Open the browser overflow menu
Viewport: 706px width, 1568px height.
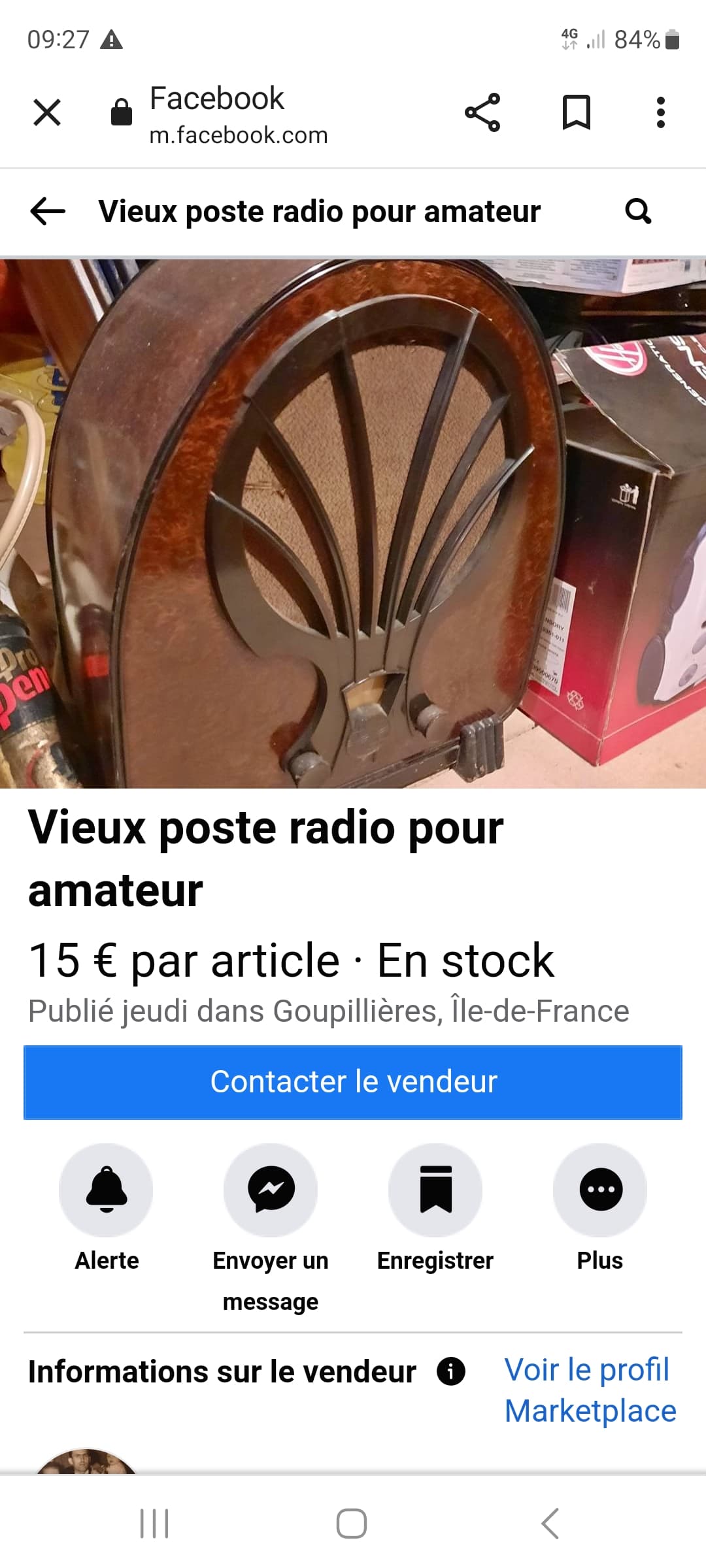coord(660,112)
